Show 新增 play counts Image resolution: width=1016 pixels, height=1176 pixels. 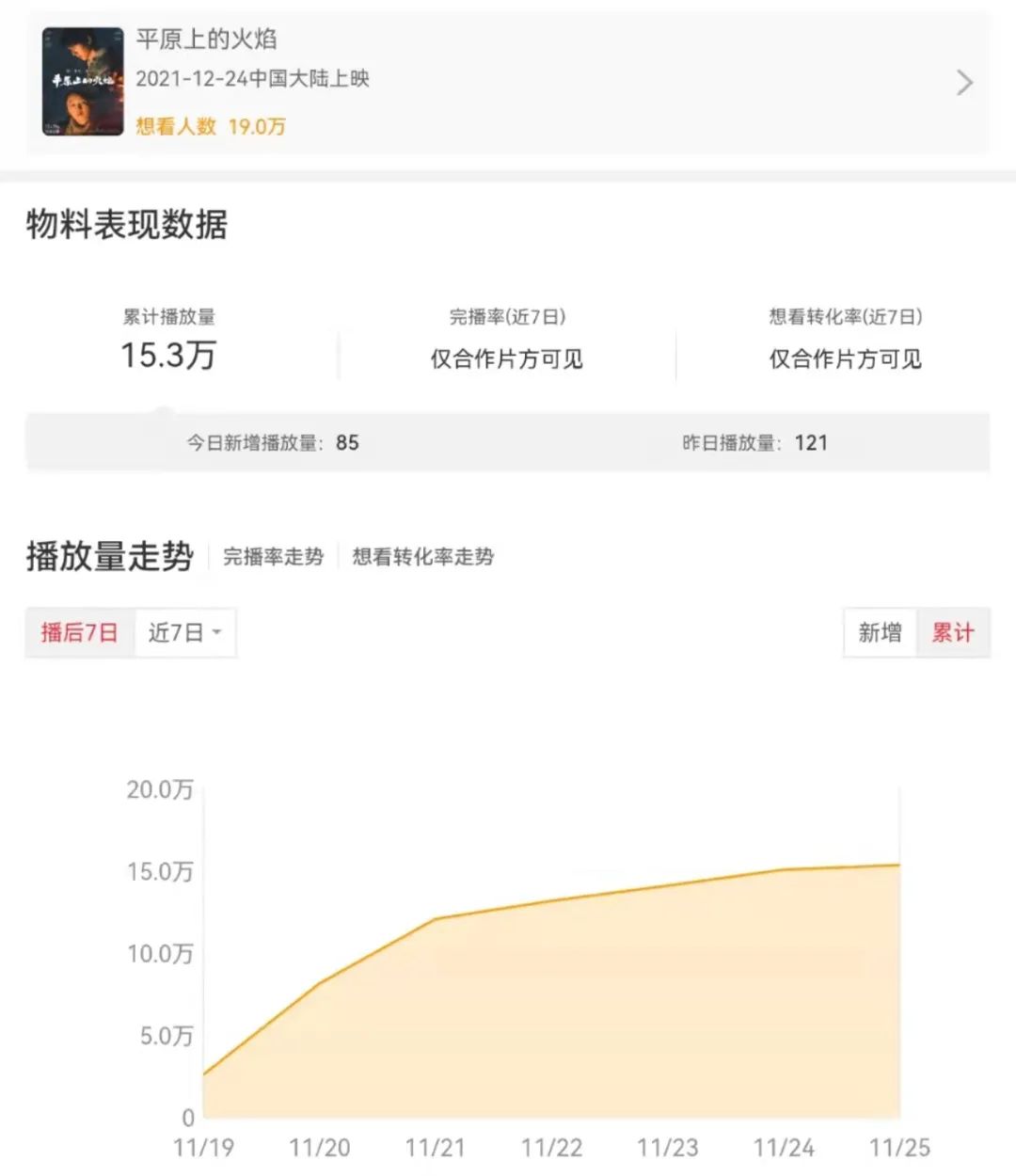click(x=880, y=632)
